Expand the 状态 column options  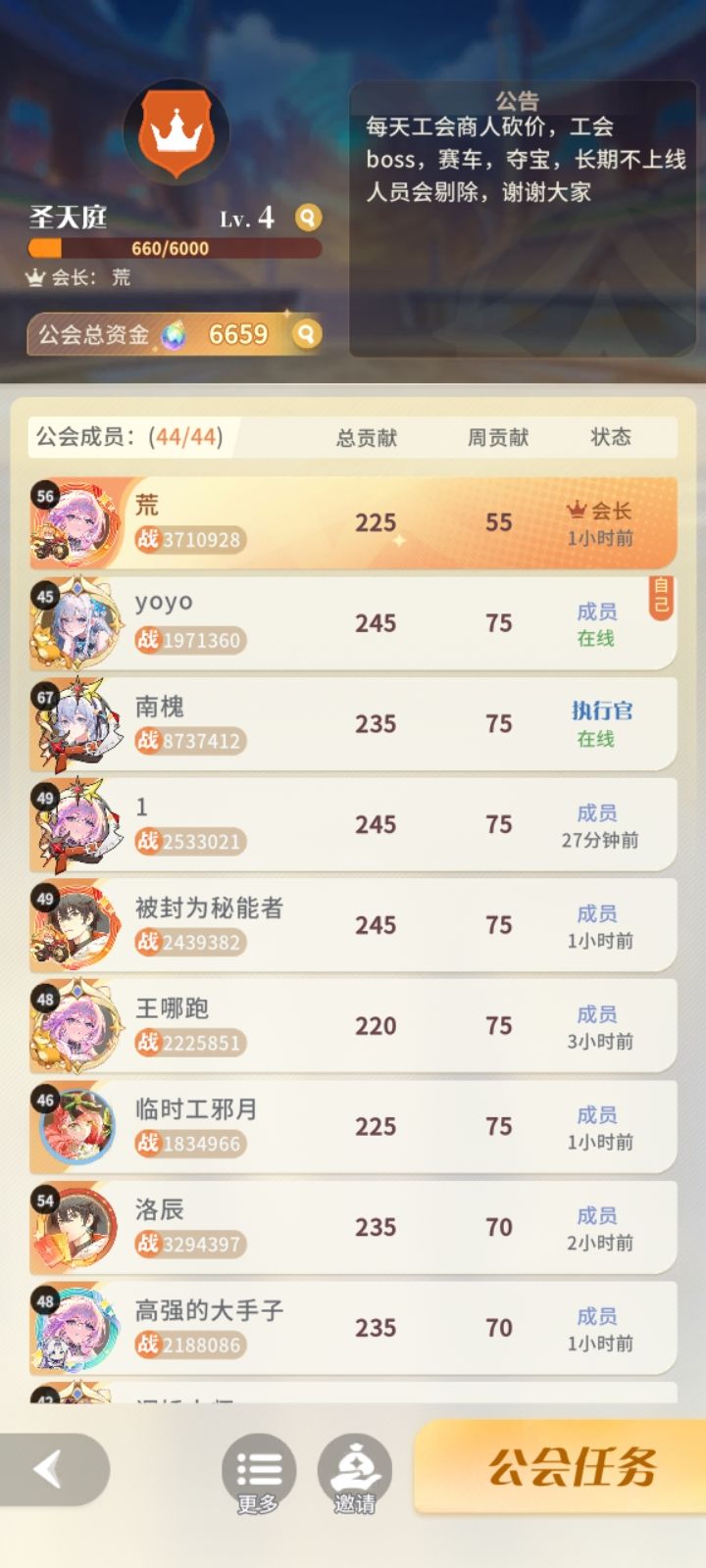point(611,438)
